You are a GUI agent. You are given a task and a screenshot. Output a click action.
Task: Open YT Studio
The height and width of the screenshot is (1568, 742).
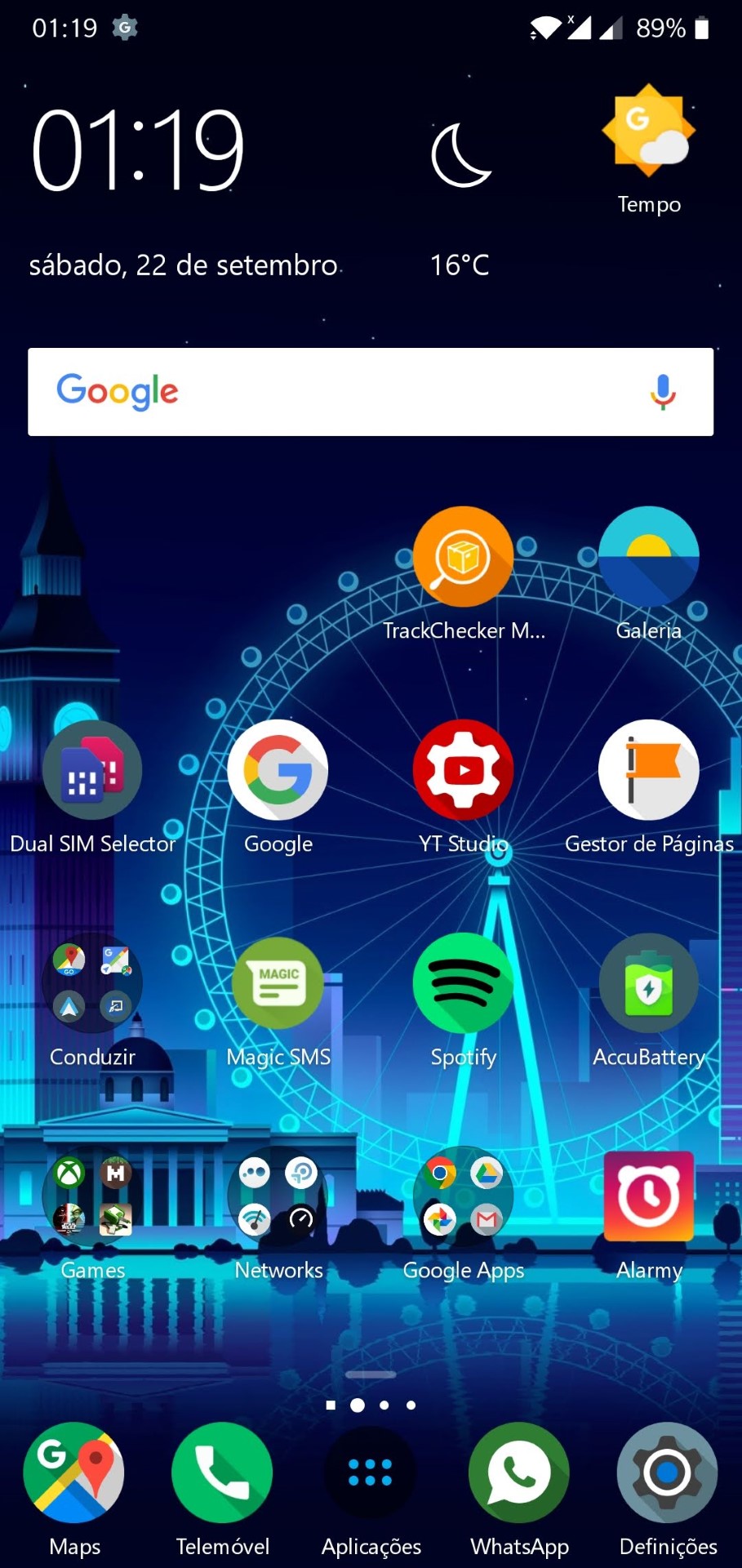coord(464,771)
